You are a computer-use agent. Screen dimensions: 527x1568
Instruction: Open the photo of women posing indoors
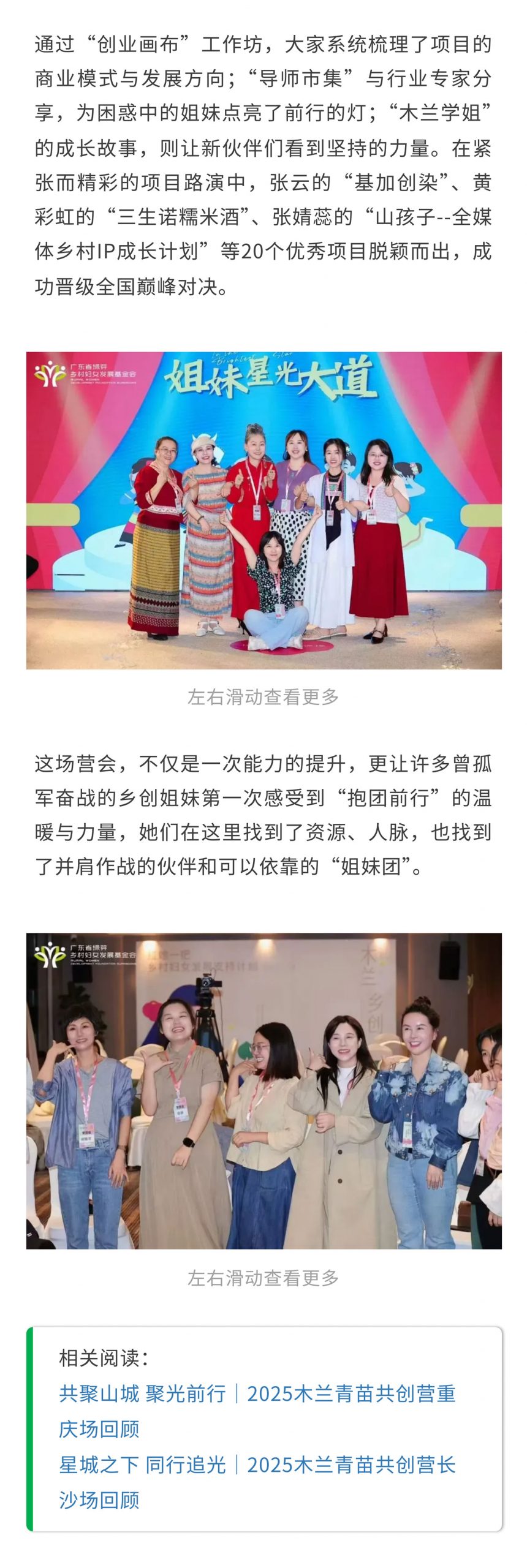263,1090
